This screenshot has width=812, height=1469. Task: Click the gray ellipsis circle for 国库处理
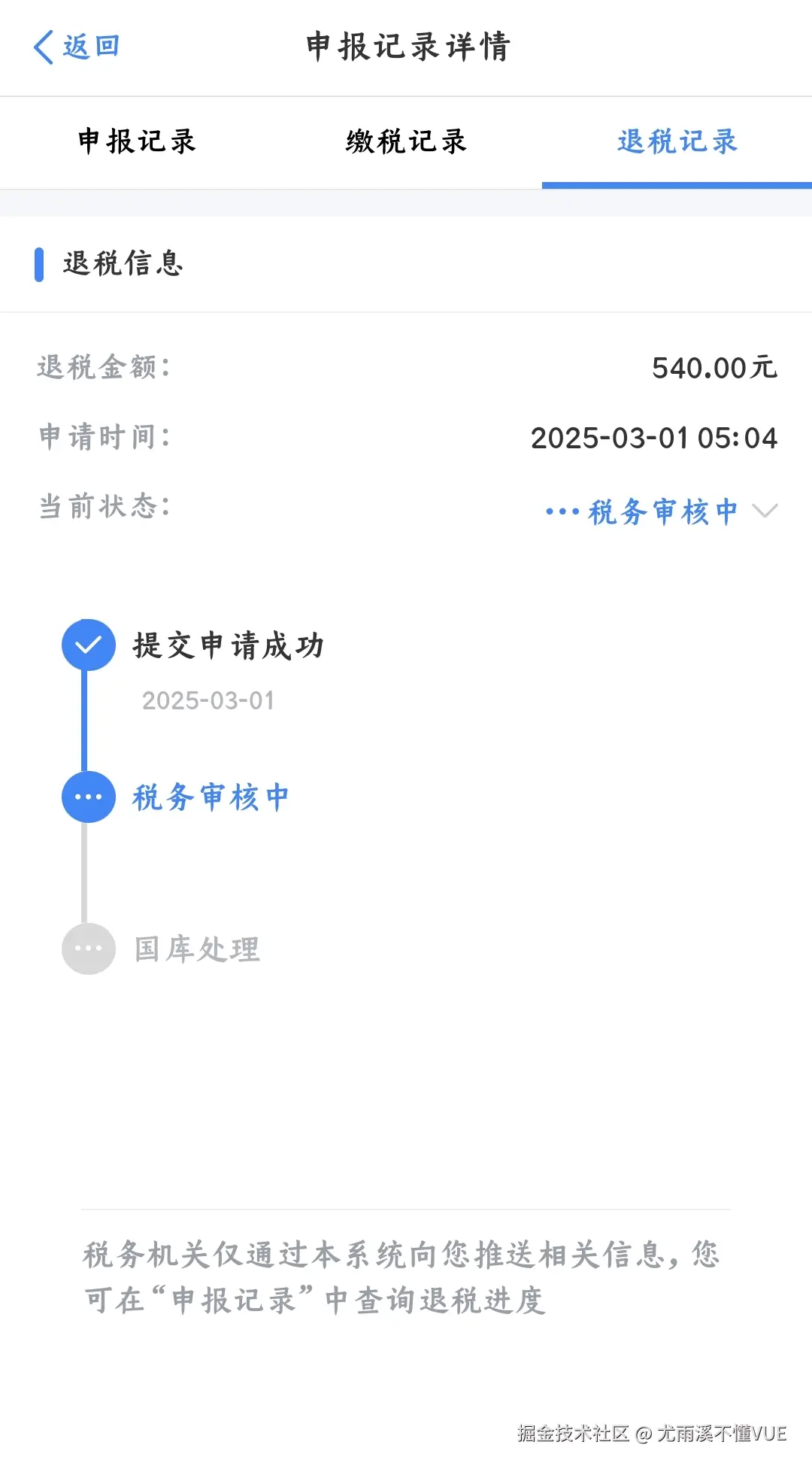click(x=88, y=949)
